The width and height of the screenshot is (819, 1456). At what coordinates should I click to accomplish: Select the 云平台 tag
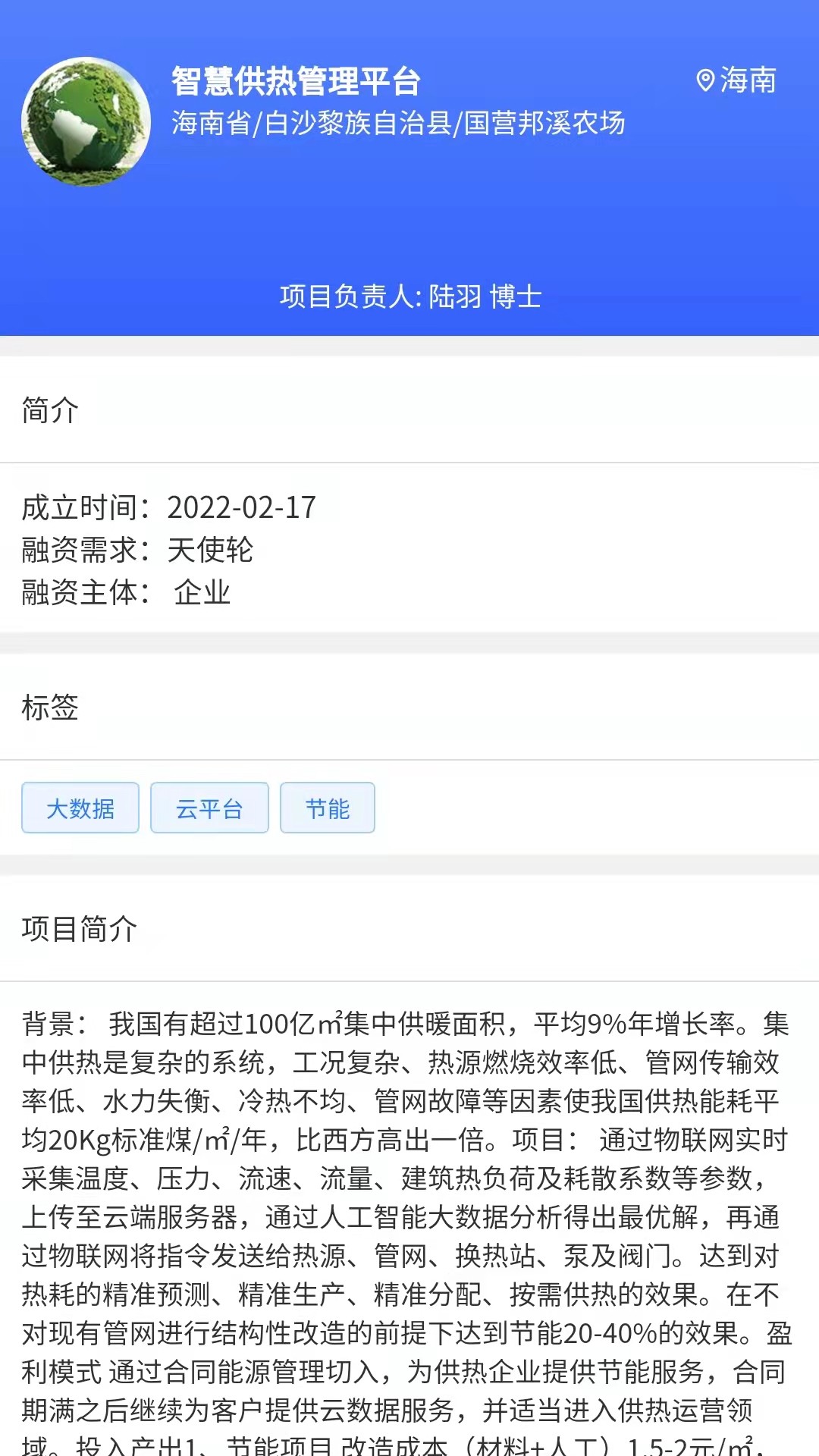[209, 808]
